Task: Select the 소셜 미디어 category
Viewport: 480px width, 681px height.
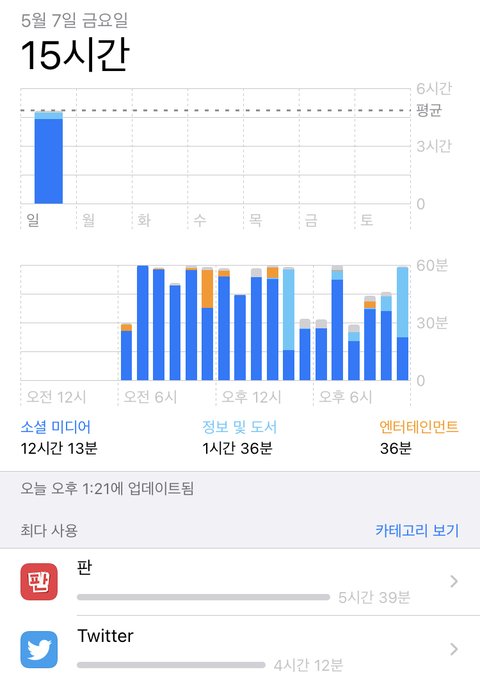Action: [x=56, y=427]
